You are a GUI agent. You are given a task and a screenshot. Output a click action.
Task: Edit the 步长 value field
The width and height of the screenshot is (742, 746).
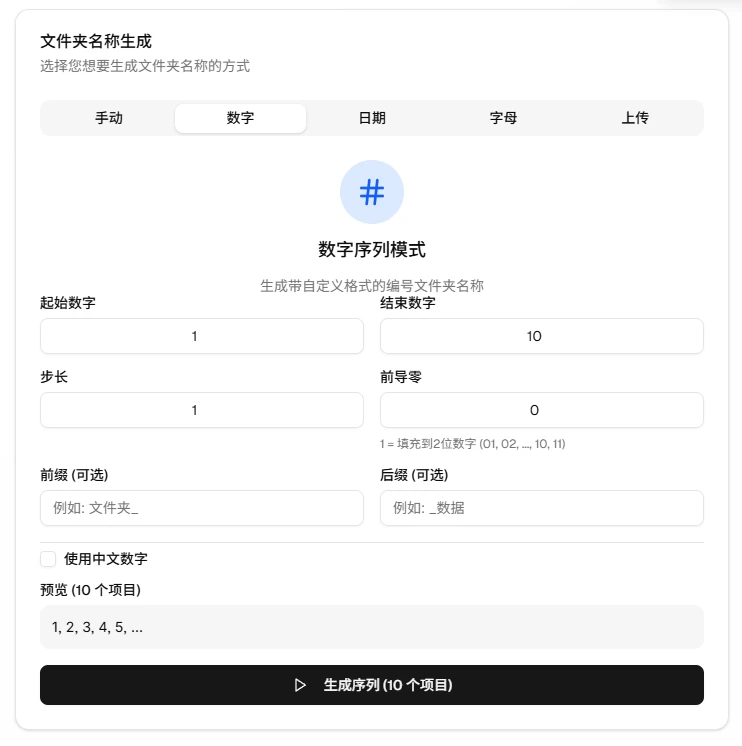202,410
